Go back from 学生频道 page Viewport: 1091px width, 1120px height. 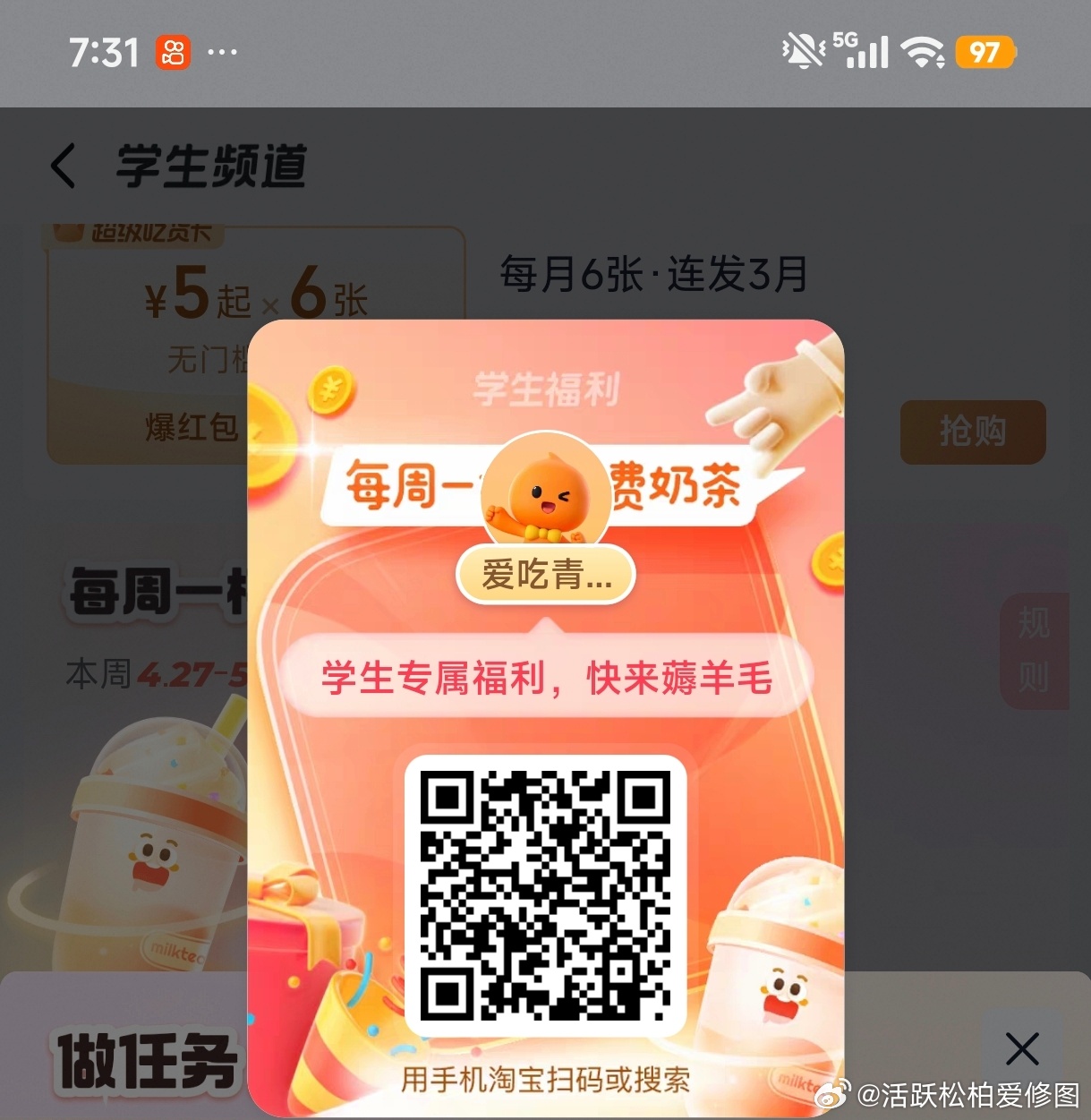click(x=63, y=167)
